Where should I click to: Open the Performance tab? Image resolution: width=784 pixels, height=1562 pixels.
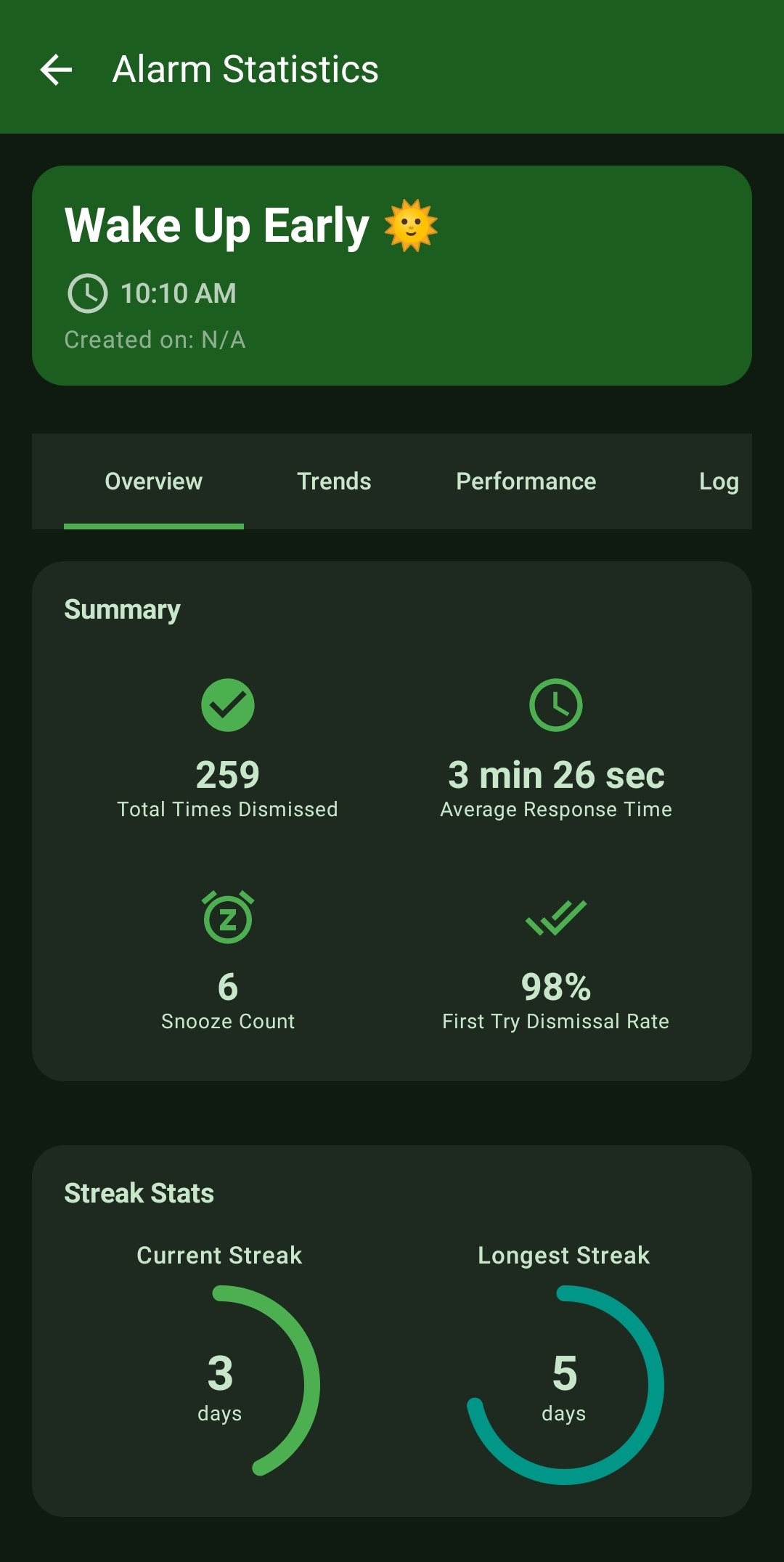point(526,481)
